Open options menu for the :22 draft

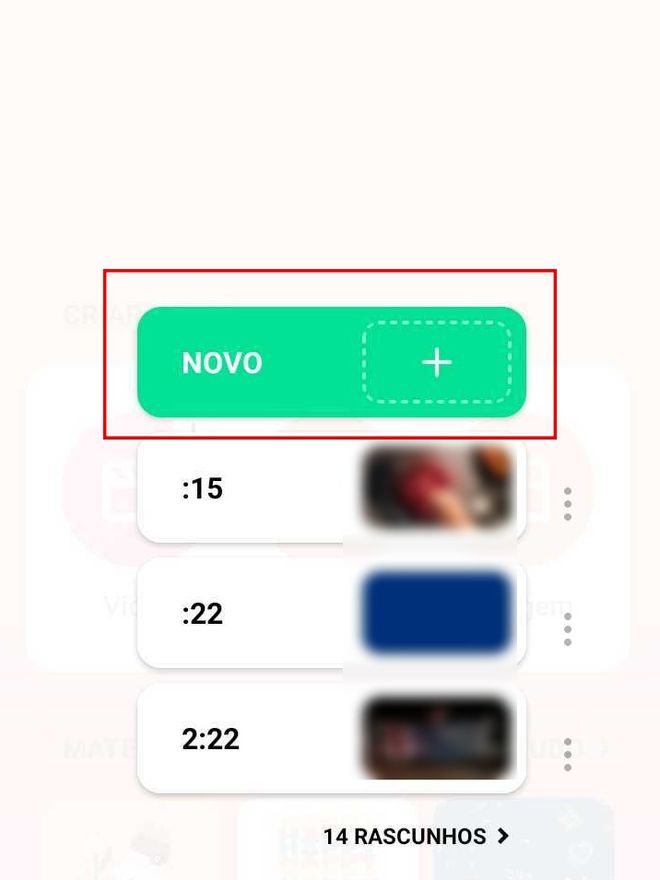pos(568,629)
